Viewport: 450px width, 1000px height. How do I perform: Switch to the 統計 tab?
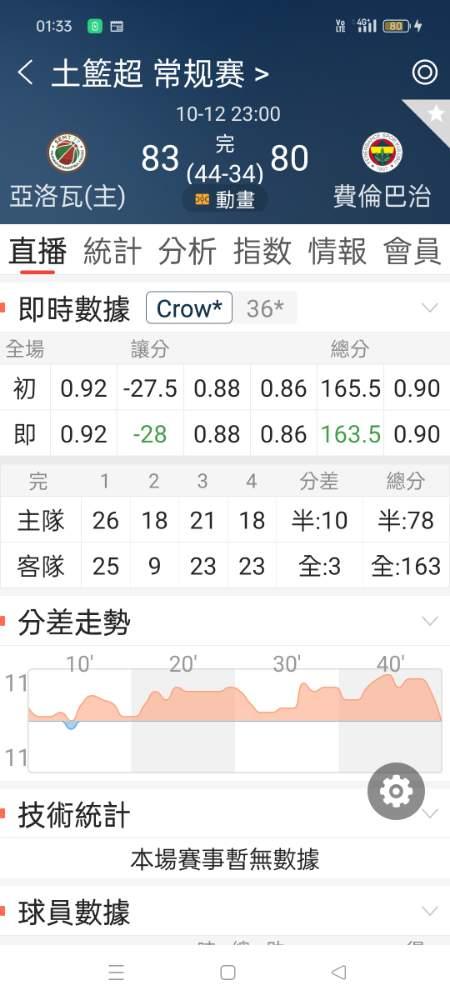tap(112, 251)
